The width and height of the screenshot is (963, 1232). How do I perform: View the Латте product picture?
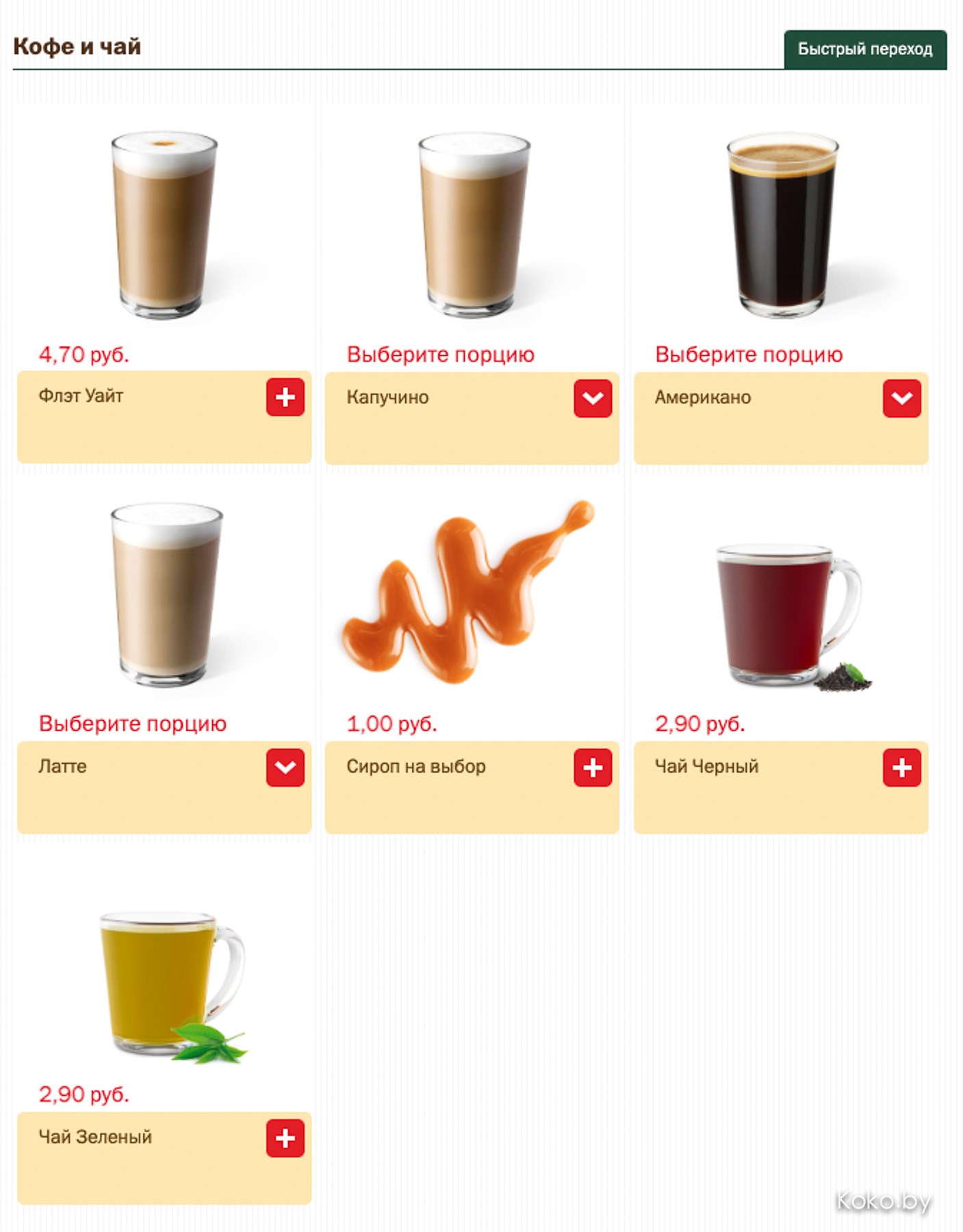click(164, 594)
